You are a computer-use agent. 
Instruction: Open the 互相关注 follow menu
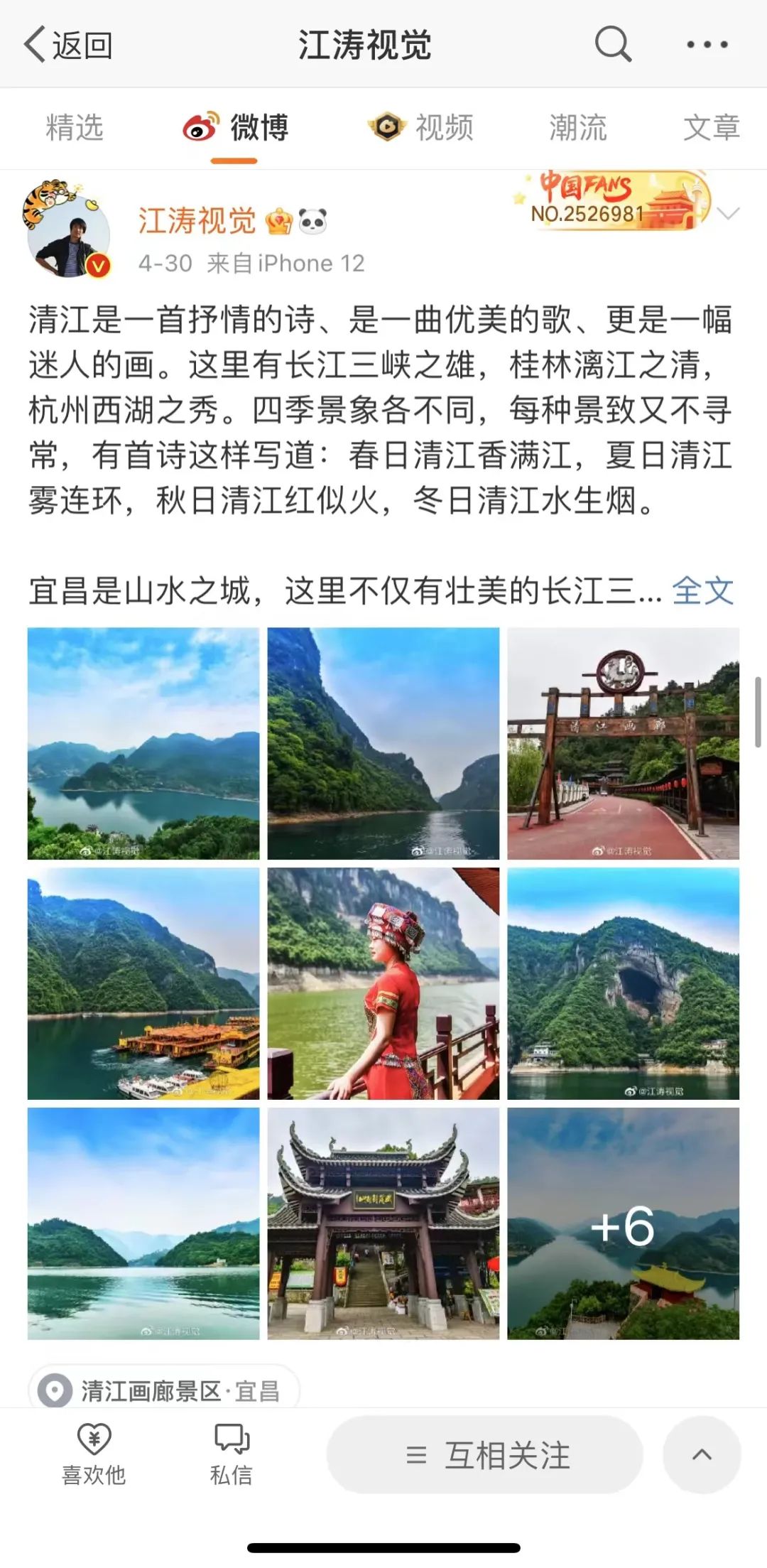[485, 1455]
